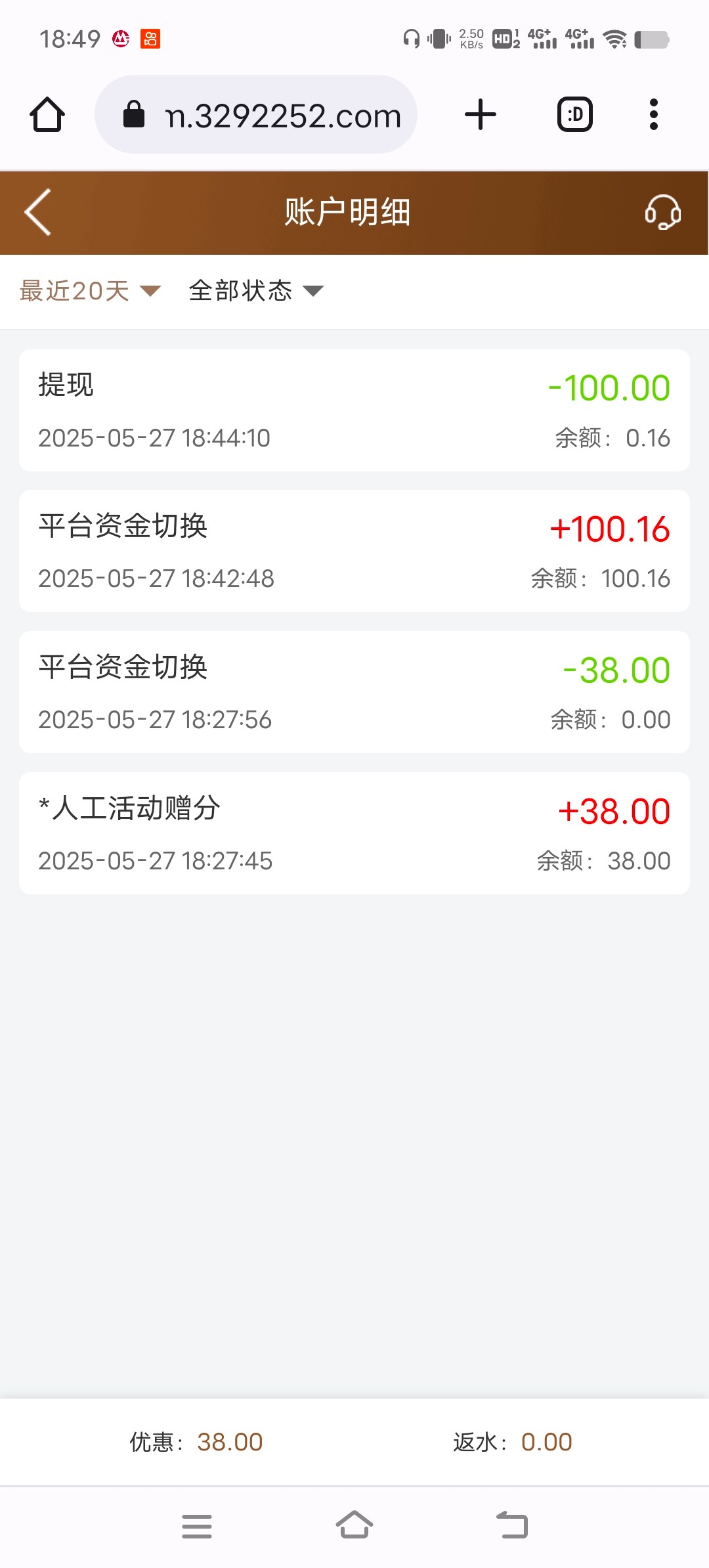This screenshot has width=709, height=1568.
Task: Tap the system home navigation button
Action: 354,1525
